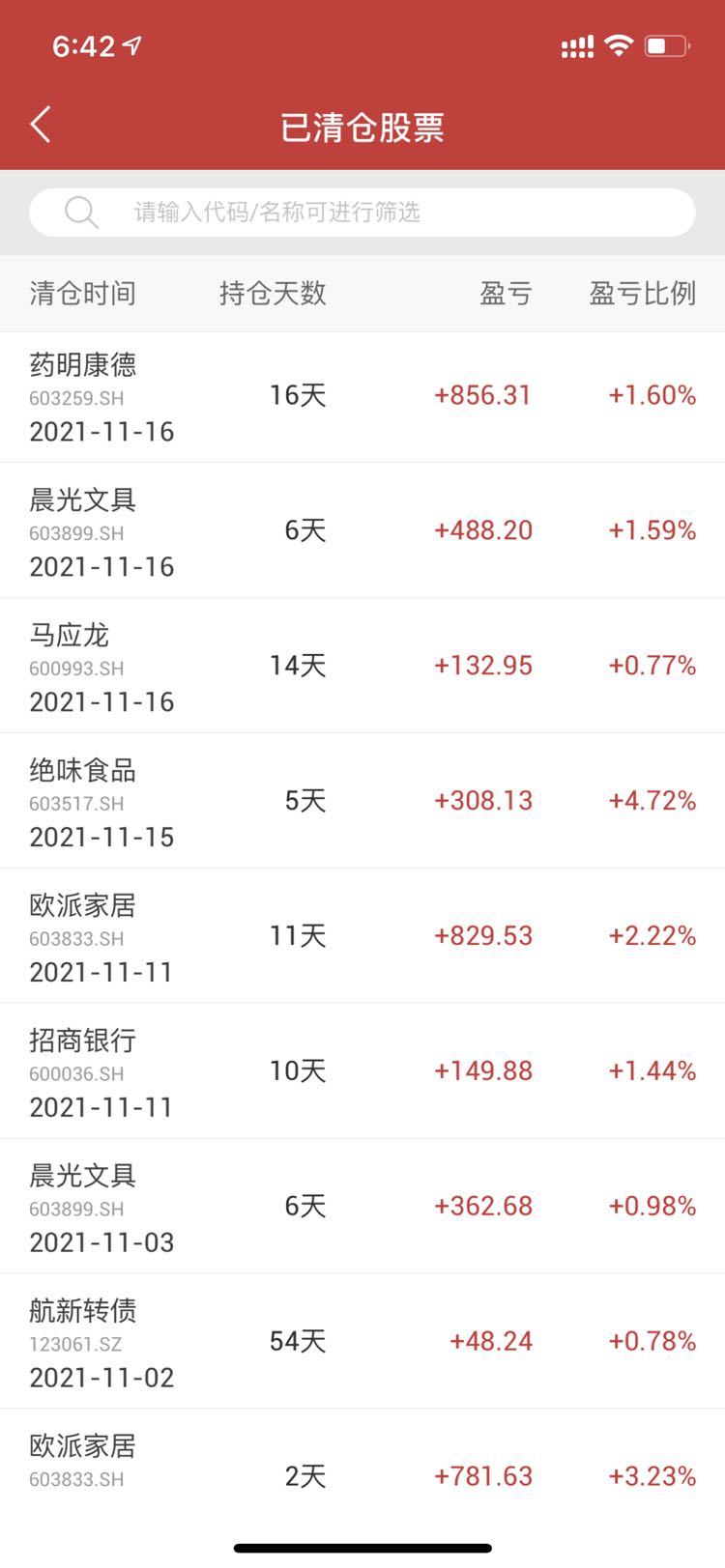This screenshot has height=1568, width=725.
Task: Open the 药明康德 cleared position row
Action: pyautogui.click(x=362, y=396)
